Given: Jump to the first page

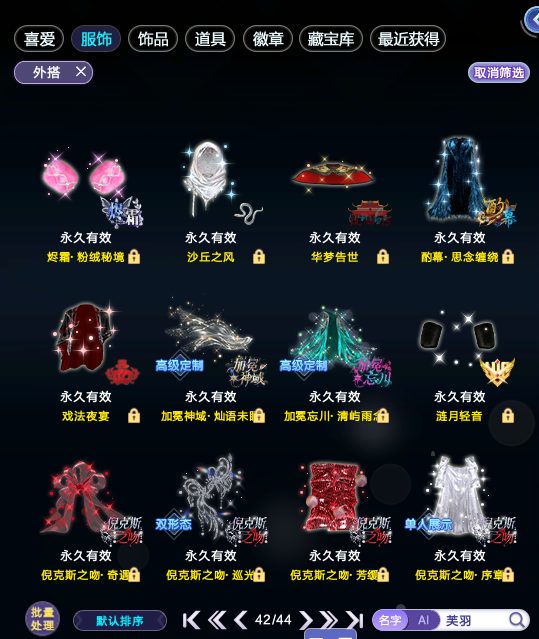Looking at the screenshot, I should click(x=191, y=620).
